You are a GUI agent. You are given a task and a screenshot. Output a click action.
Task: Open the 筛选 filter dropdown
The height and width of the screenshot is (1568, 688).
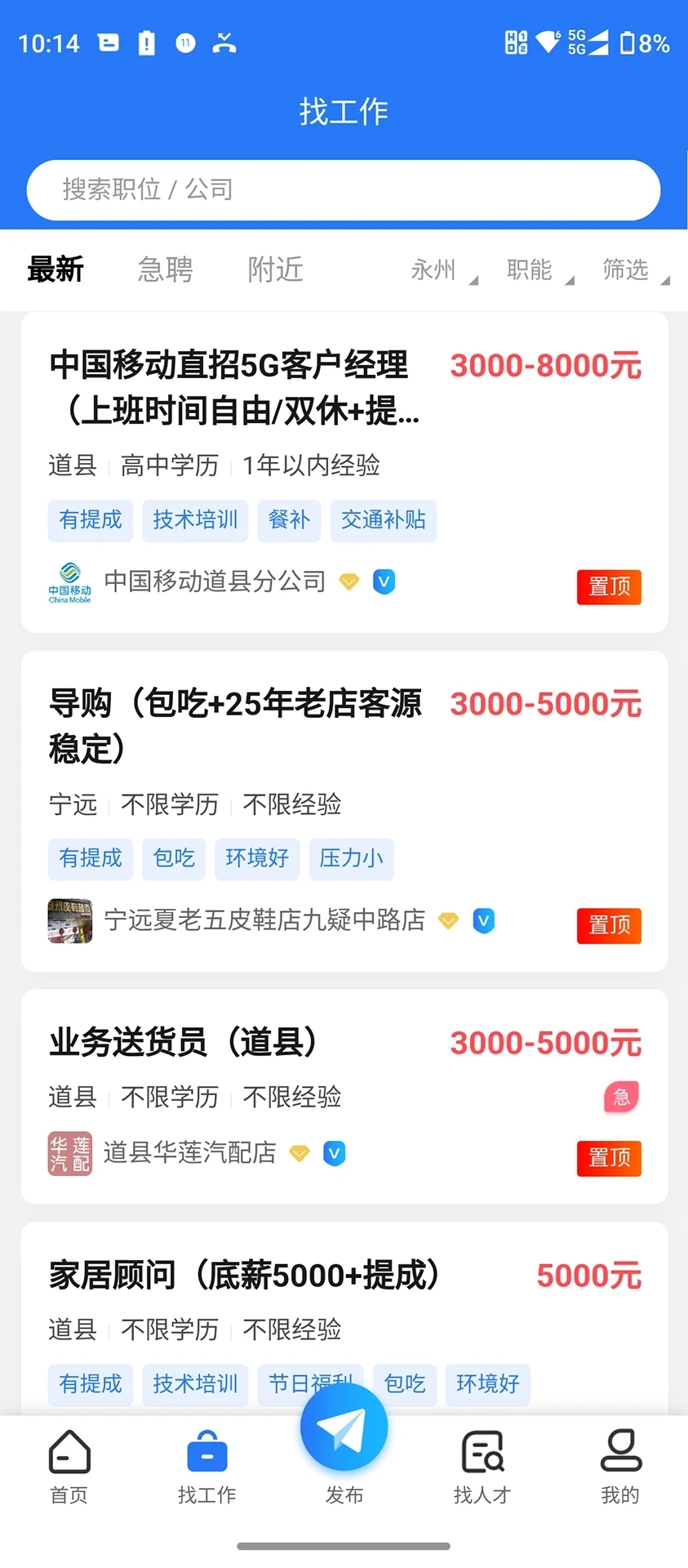628,269
